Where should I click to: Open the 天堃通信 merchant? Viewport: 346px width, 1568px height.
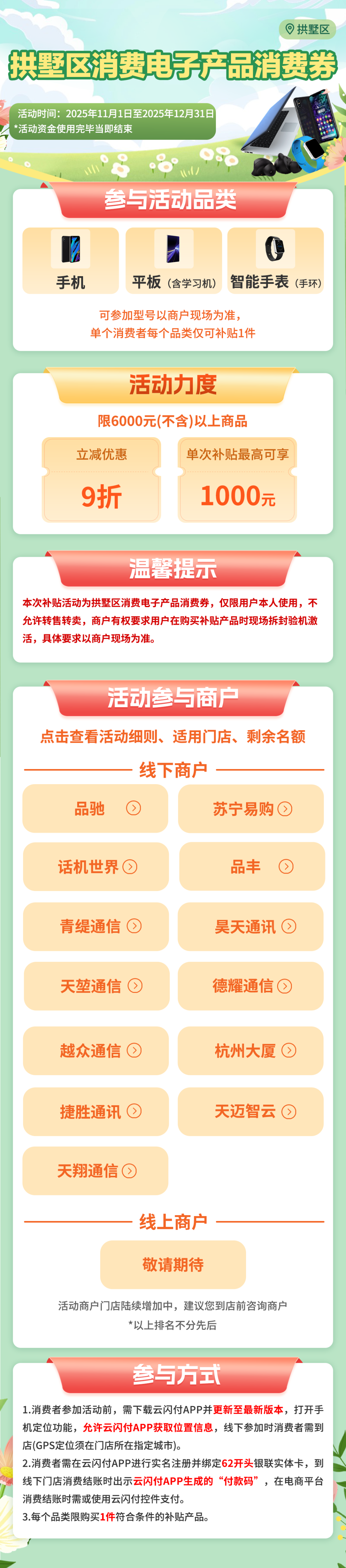97,986
